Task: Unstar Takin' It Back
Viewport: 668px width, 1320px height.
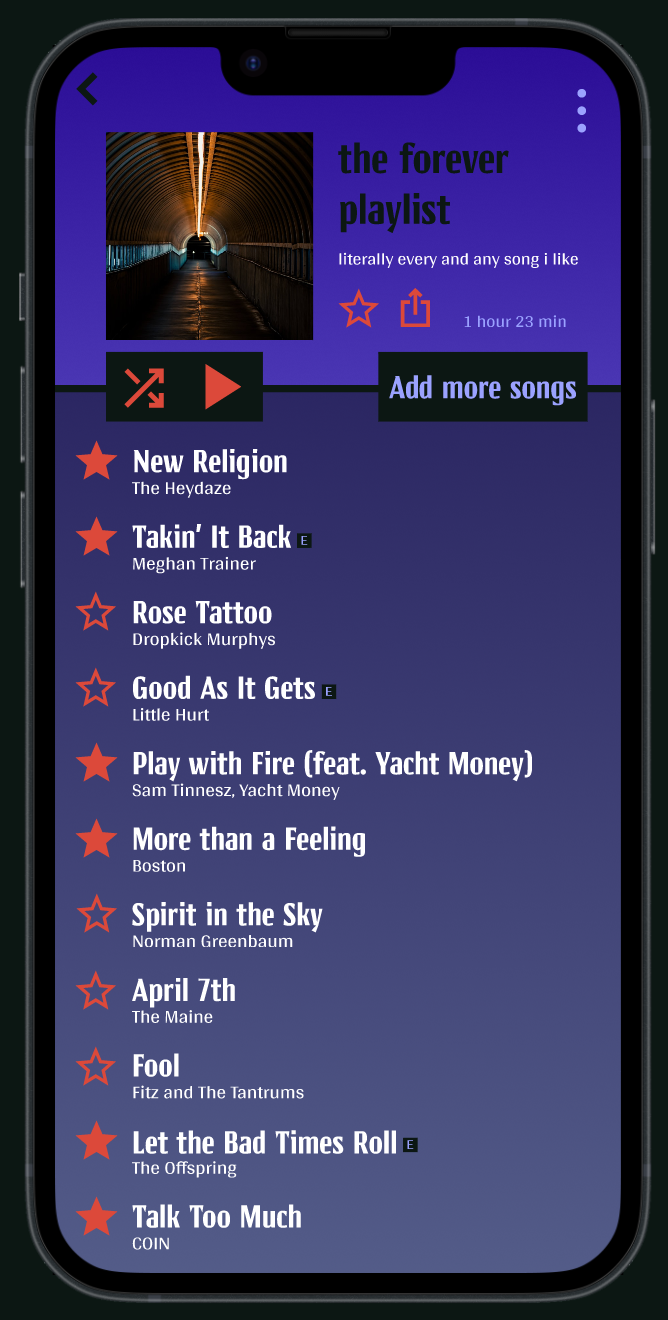Action: coord(97,537)
